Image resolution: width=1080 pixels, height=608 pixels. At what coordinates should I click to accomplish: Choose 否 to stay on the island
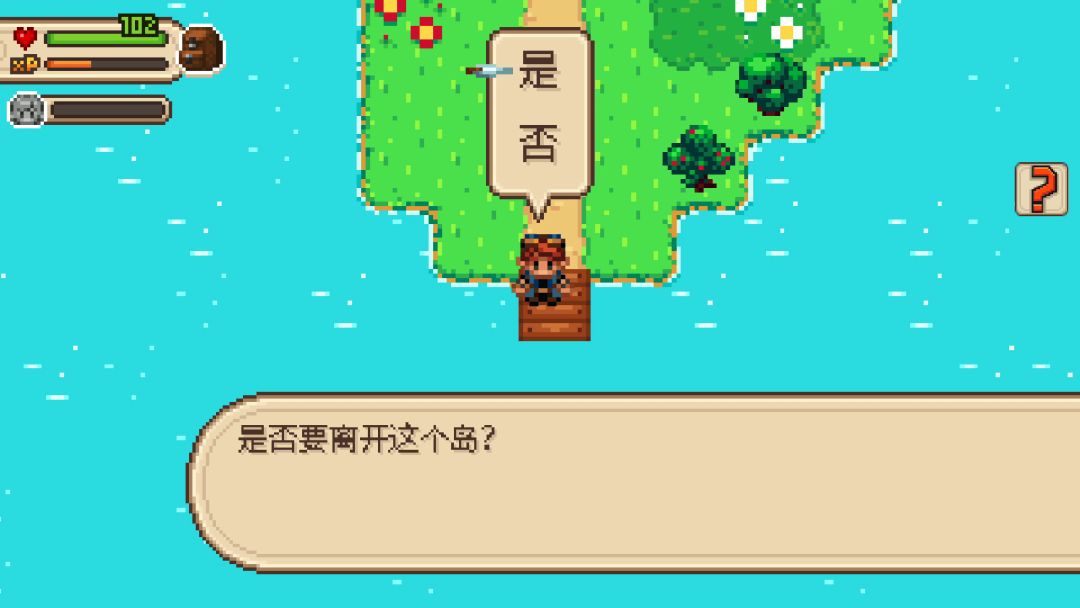click(539, 147)
